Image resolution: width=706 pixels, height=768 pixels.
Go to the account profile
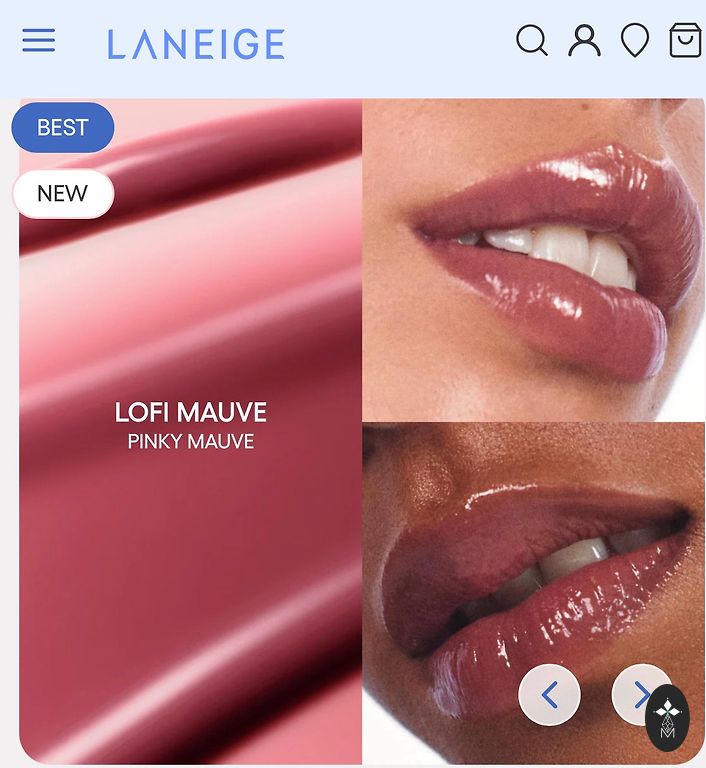tap(584, 41)
